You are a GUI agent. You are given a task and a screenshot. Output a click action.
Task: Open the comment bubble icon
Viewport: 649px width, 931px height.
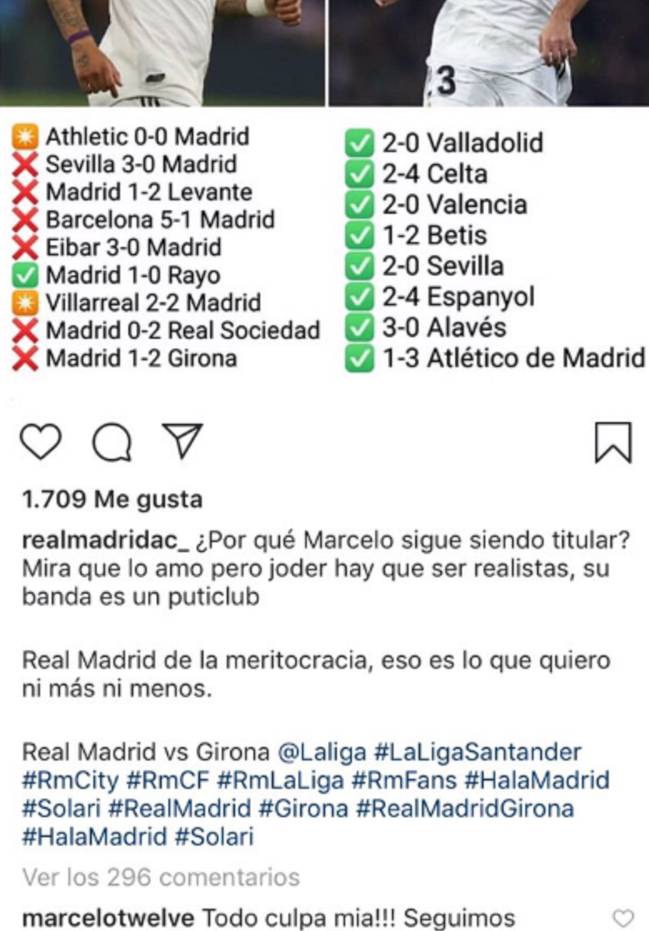[111, 442]
